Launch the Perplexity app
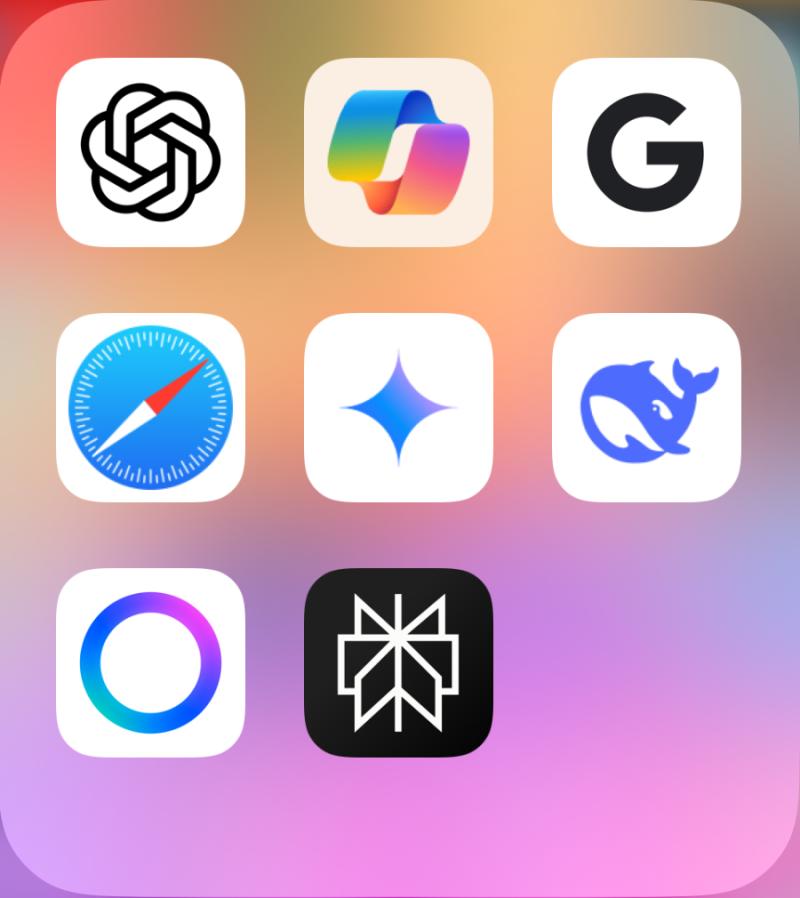Viewport: 800px width, 898px height. coord(398,662)
